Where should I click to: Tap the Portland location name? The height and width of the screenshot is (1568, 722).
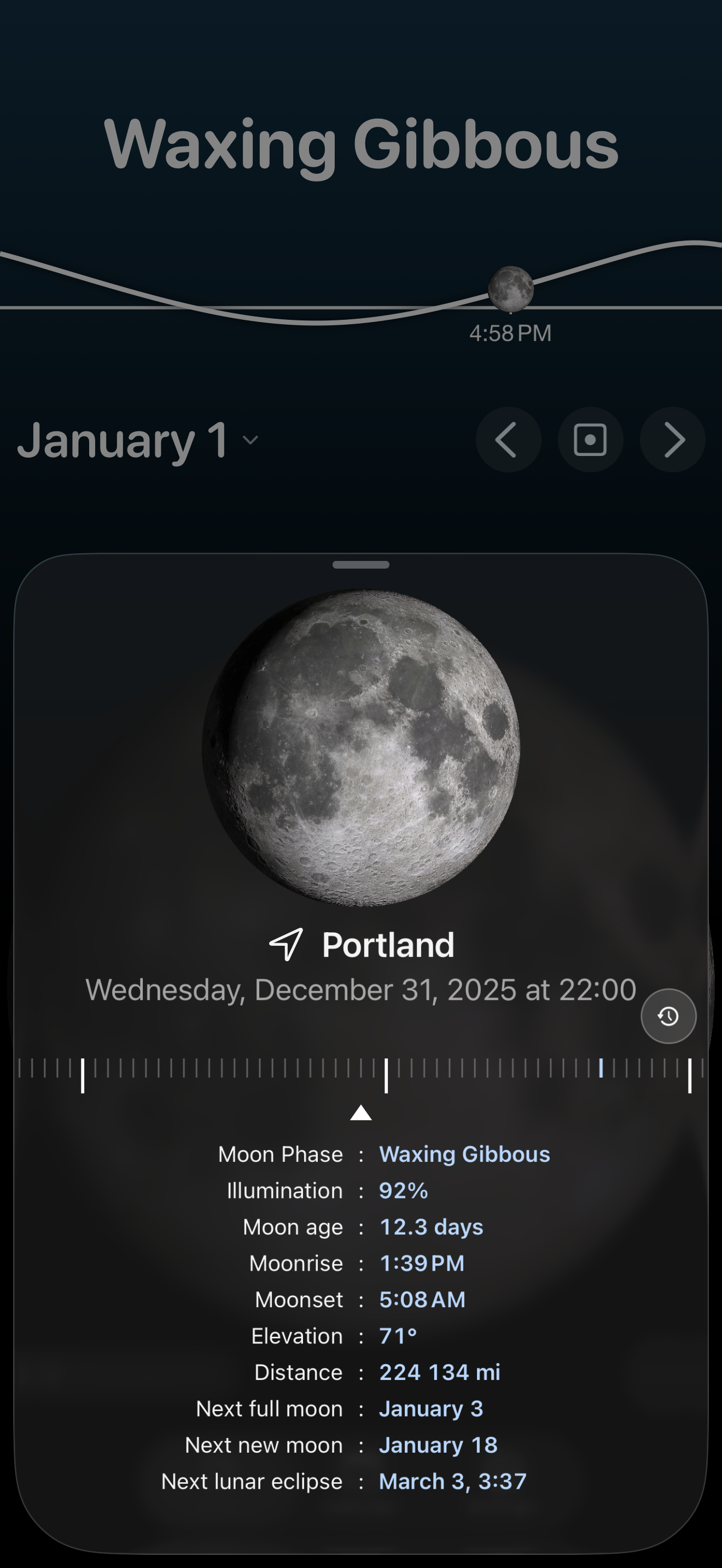pos(387,945)
